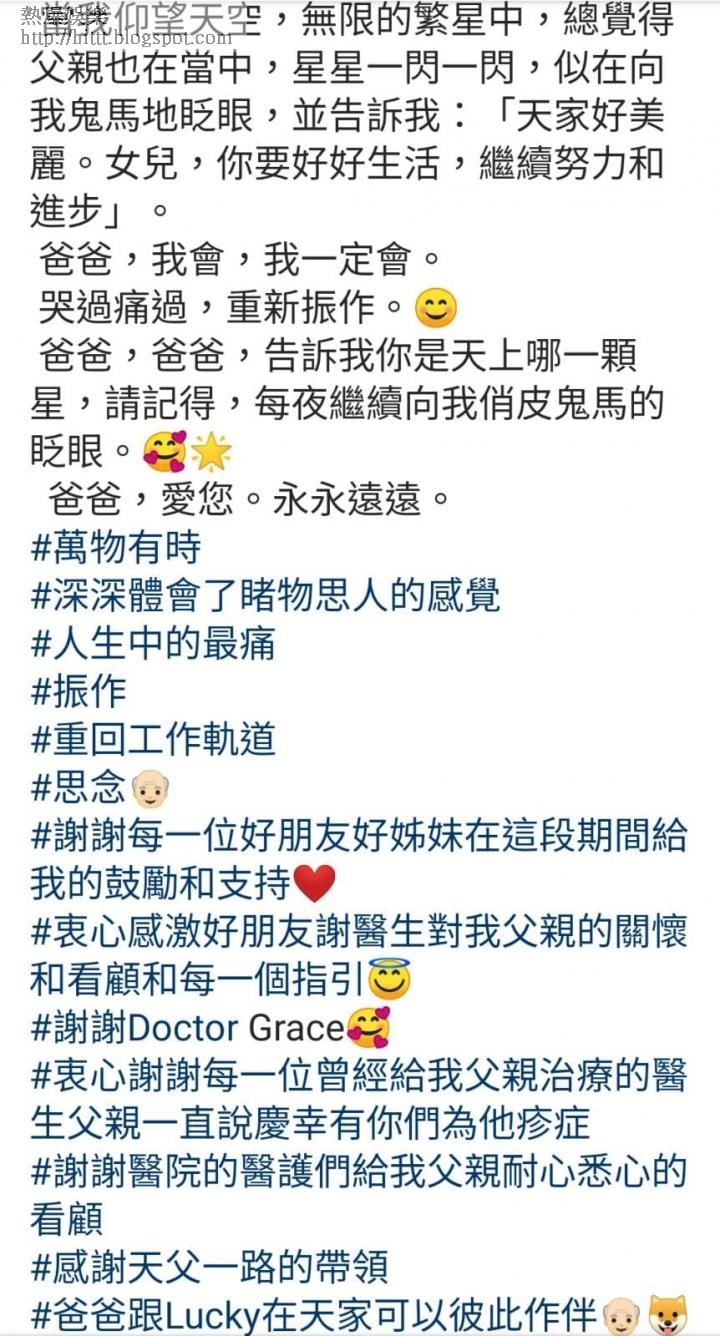Open hashtag #人生中的最痛
This screenshot has height=1336, width=720.
tap(153, 644)
